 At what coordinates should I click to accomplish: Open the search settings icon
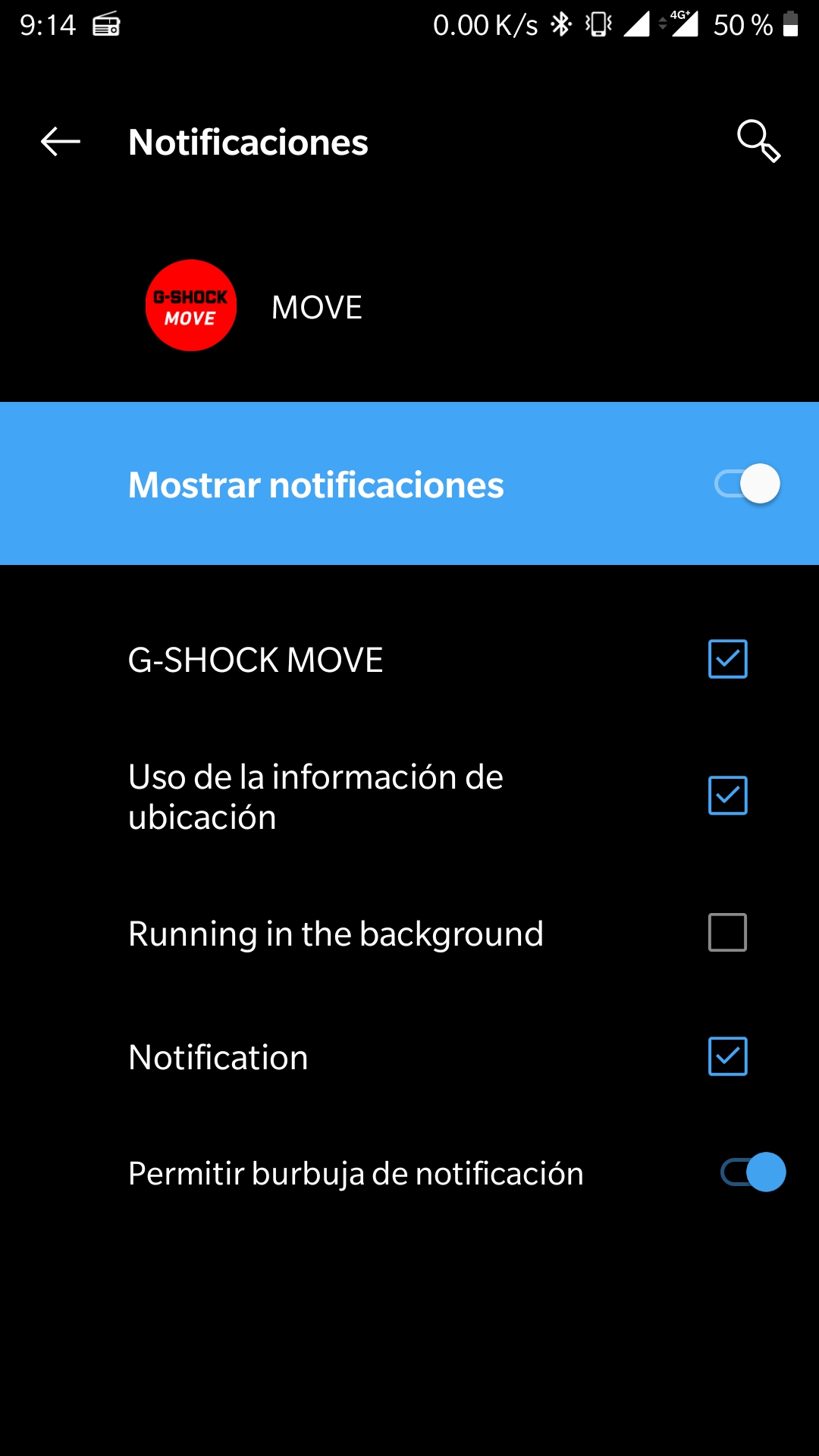click(x=758, y=141)
